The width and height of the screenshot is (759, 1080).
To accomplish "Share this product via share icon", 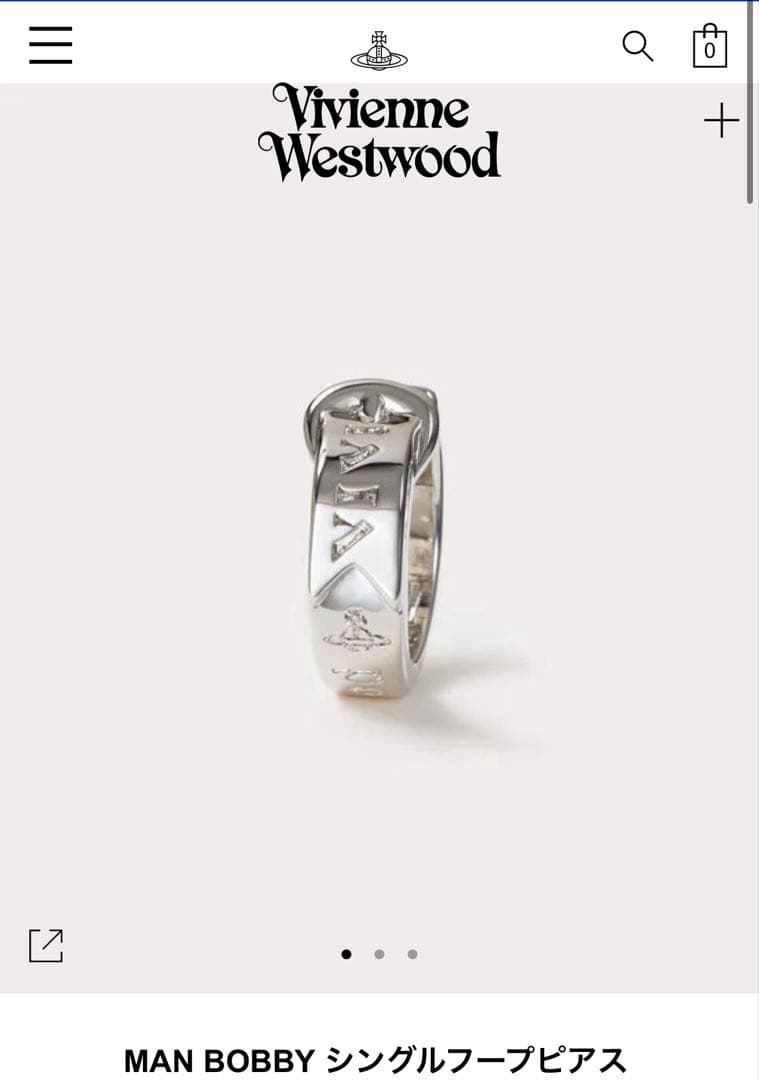I will pos(46,945).
